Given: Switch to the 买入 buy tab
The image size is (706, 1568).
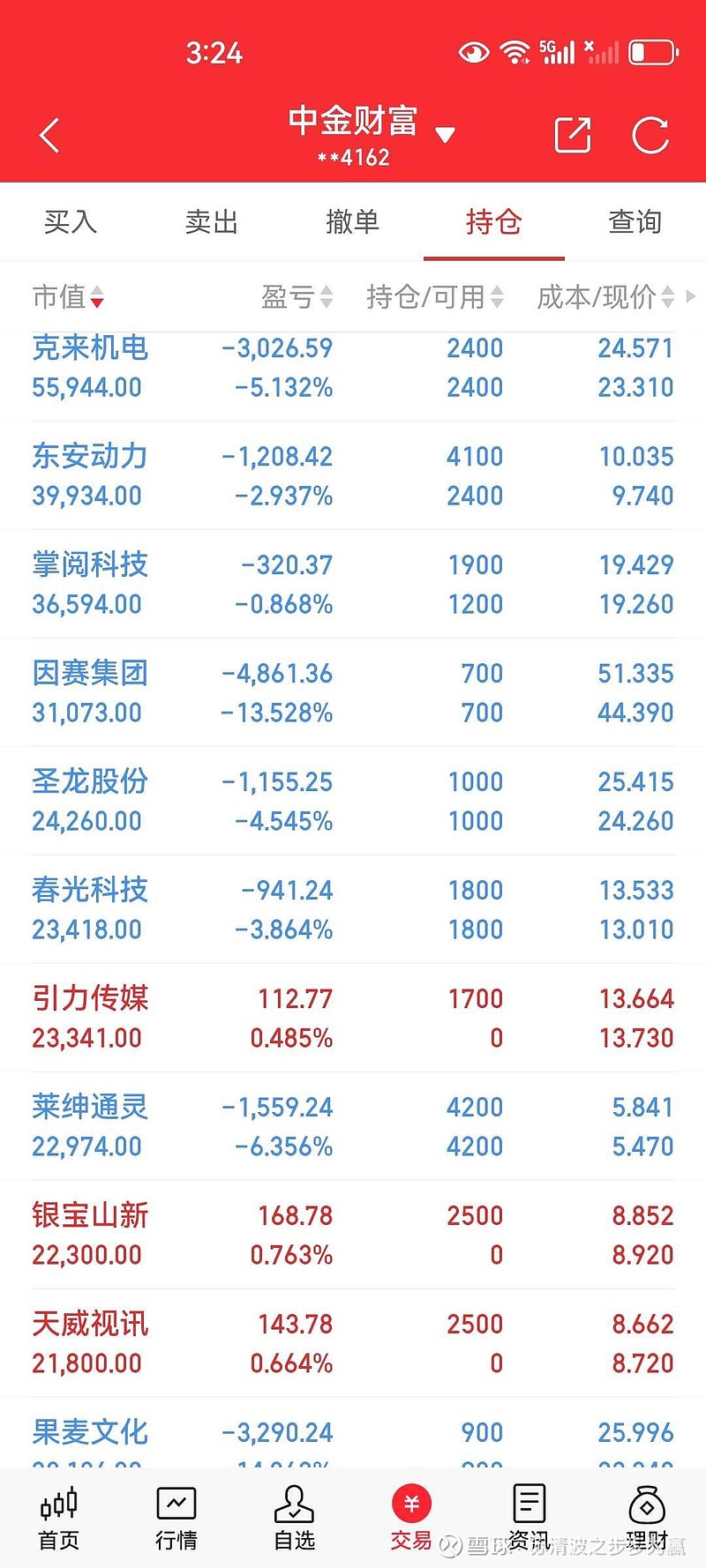Looking at the screenshot, I should point(71,222).
